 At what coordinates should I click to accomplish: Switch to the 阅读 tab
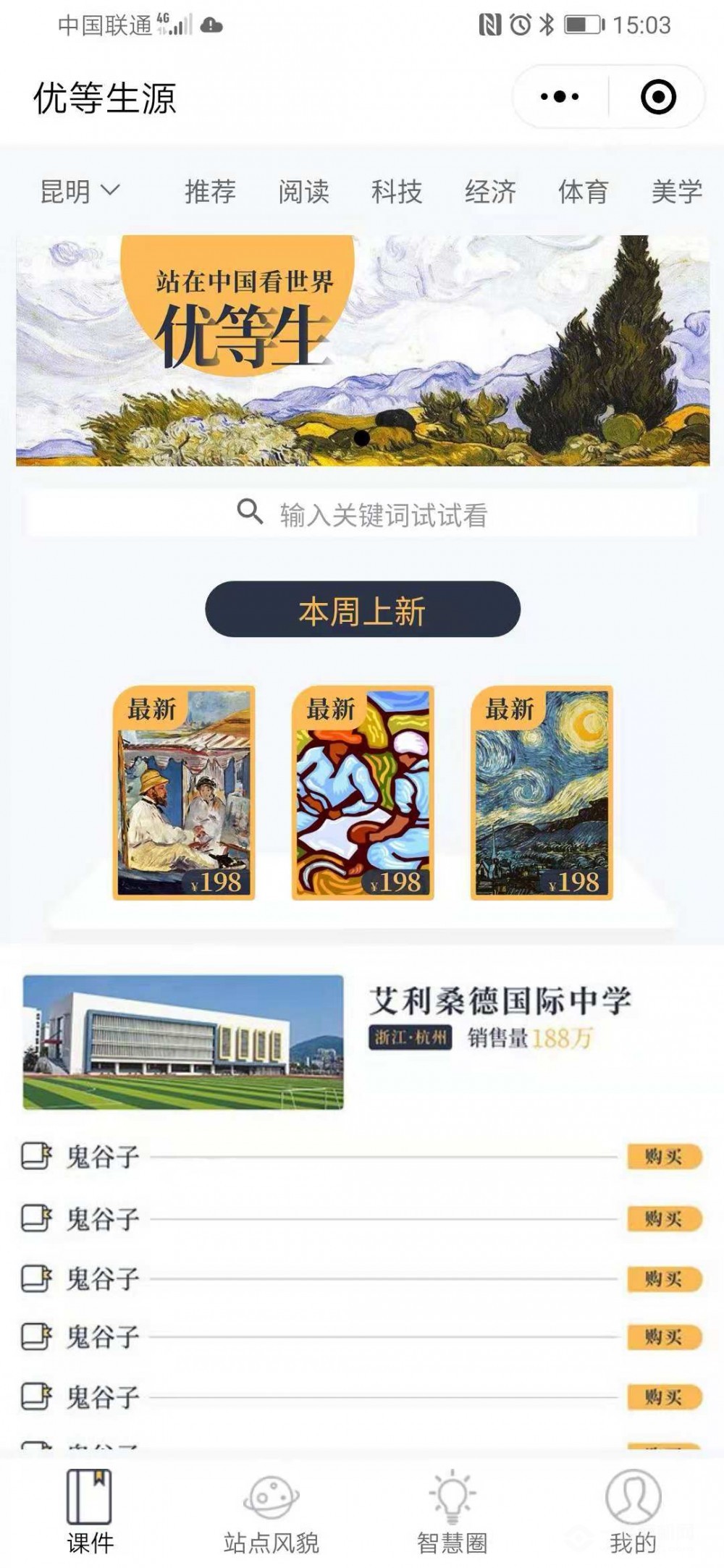(x=303, y=192)
